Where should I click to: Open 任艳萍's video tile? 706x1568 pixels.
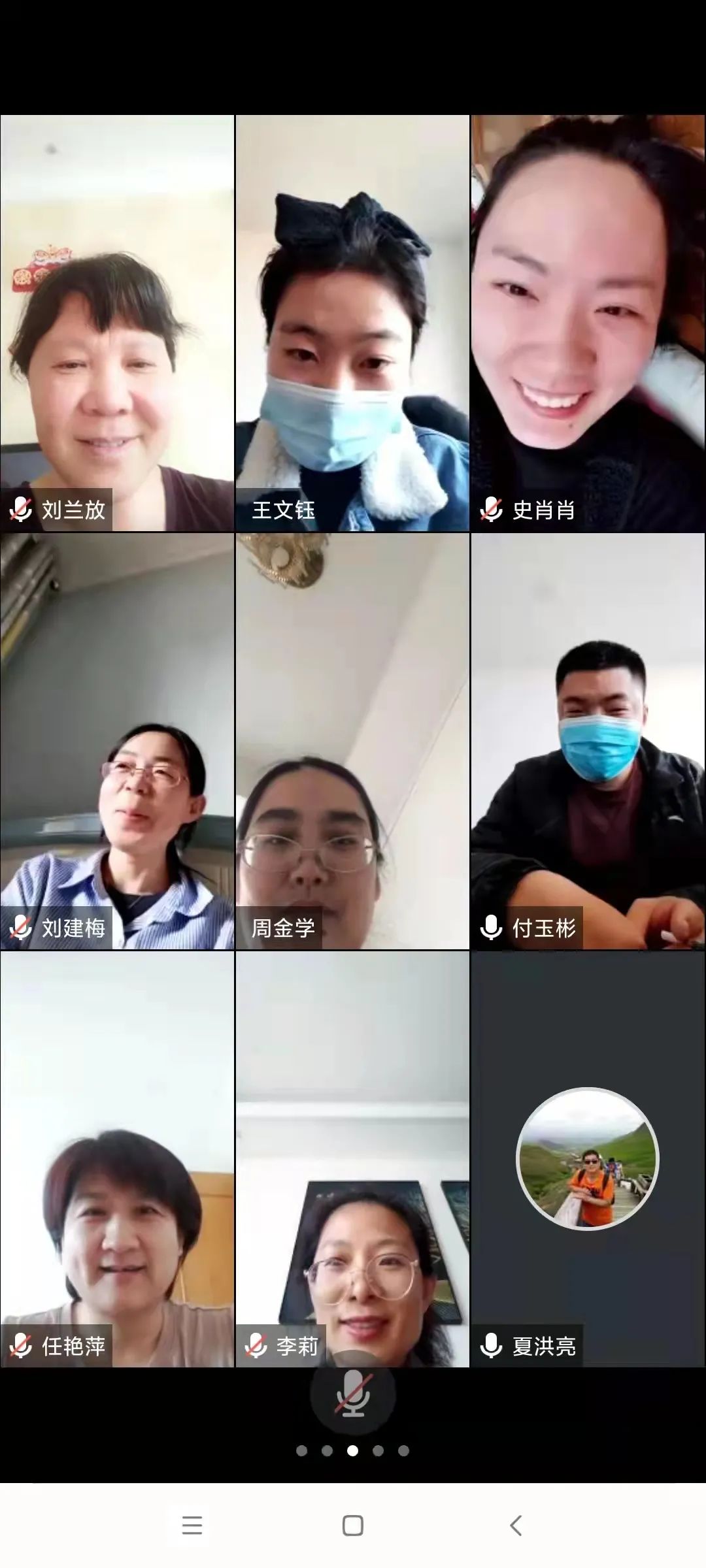[x=118, y=1159]
